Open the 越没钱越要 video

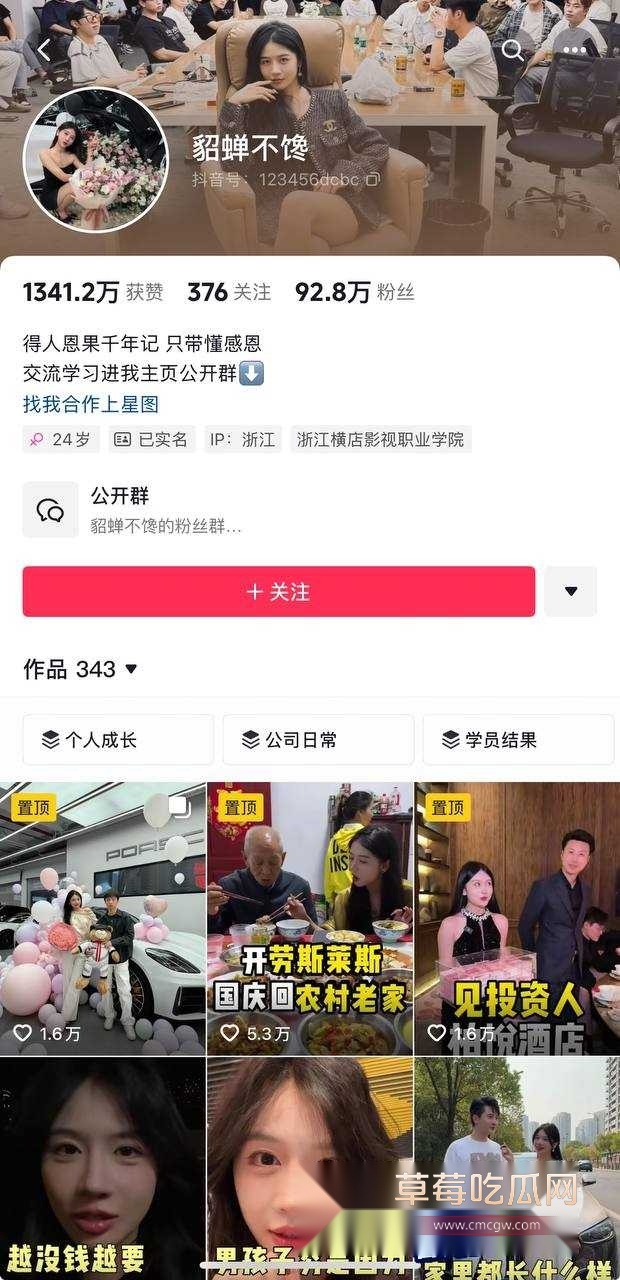click(x=103, y=1168)
